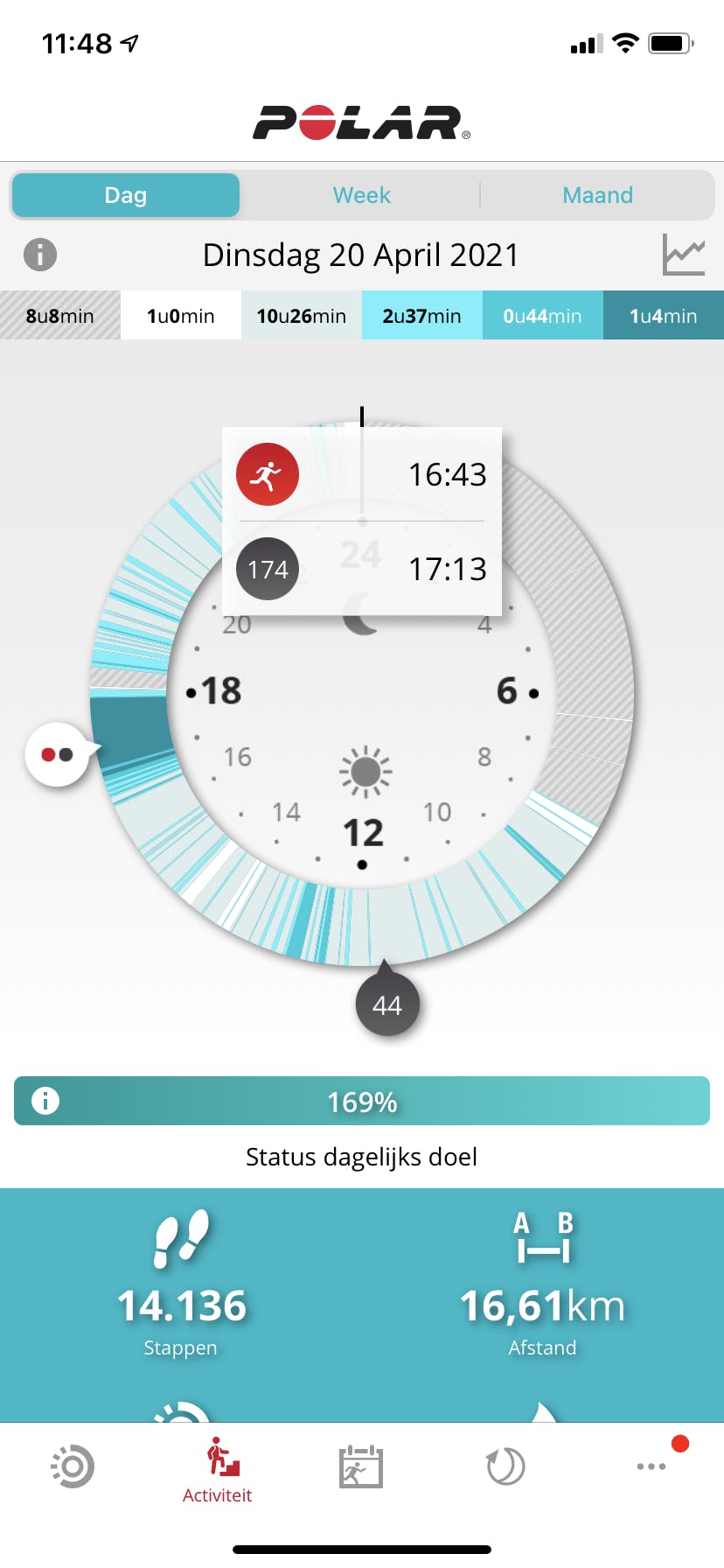Image resolution: width=724 pixels, height=1568 pixels.
Task: Select the 2u37min activity segment
Action: tap(421, 316)
